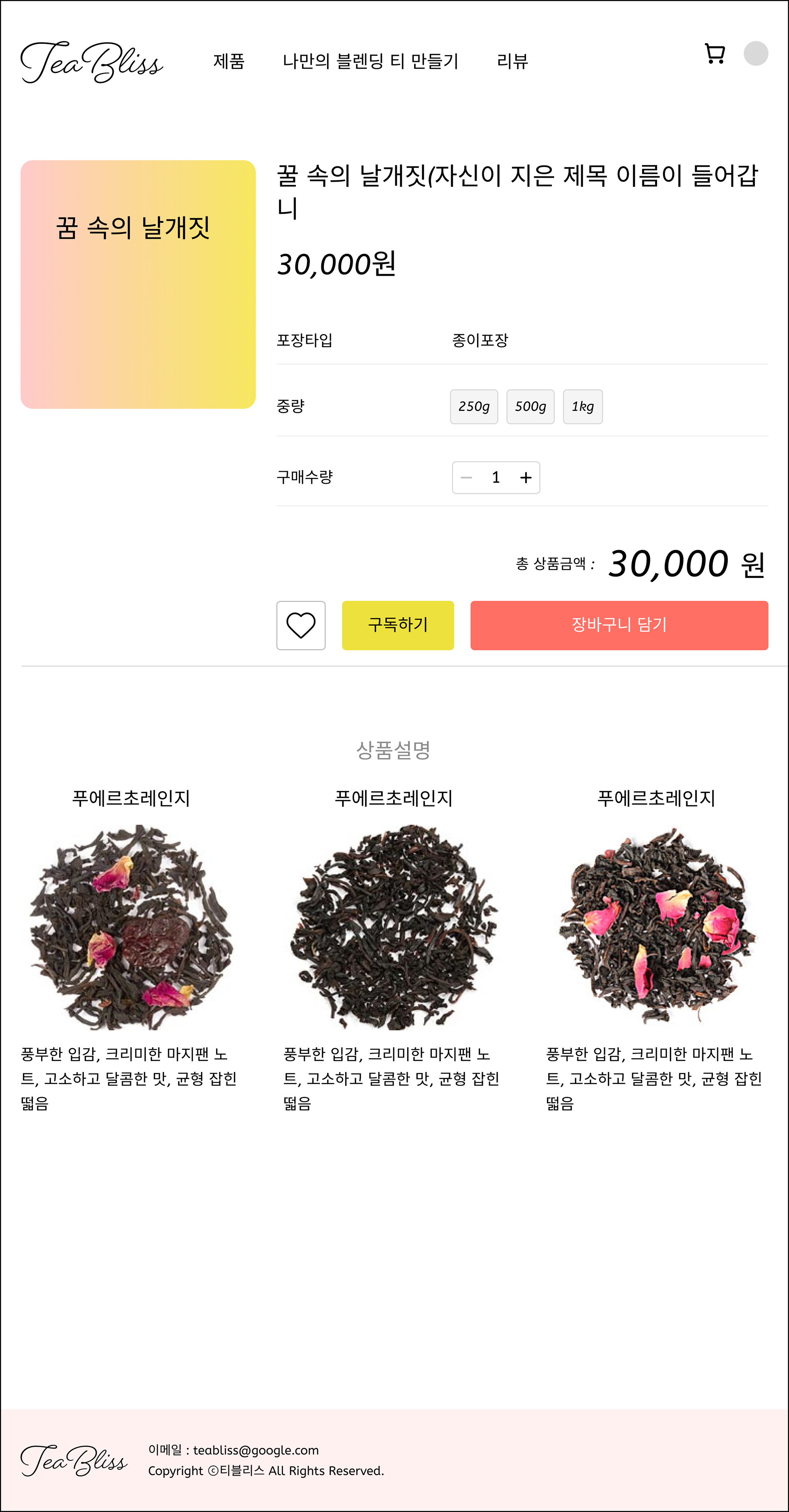Image resolution: width=789 pixels, height=1512 pixels.
Task: Tap the Tea Bliss logo in header
Action: coord(92,62)
